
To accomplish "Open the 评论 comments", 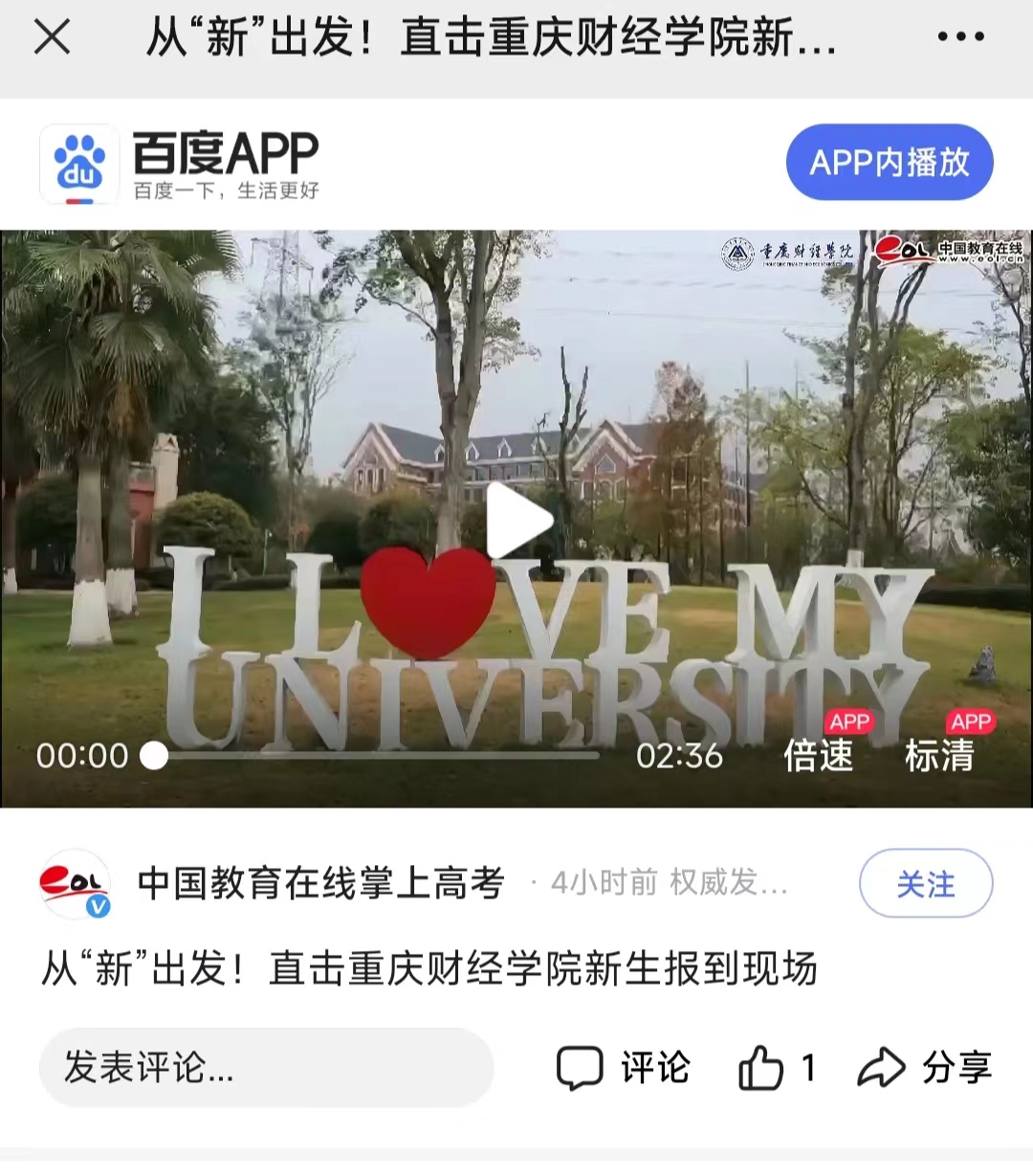I will click(624, 1068).
